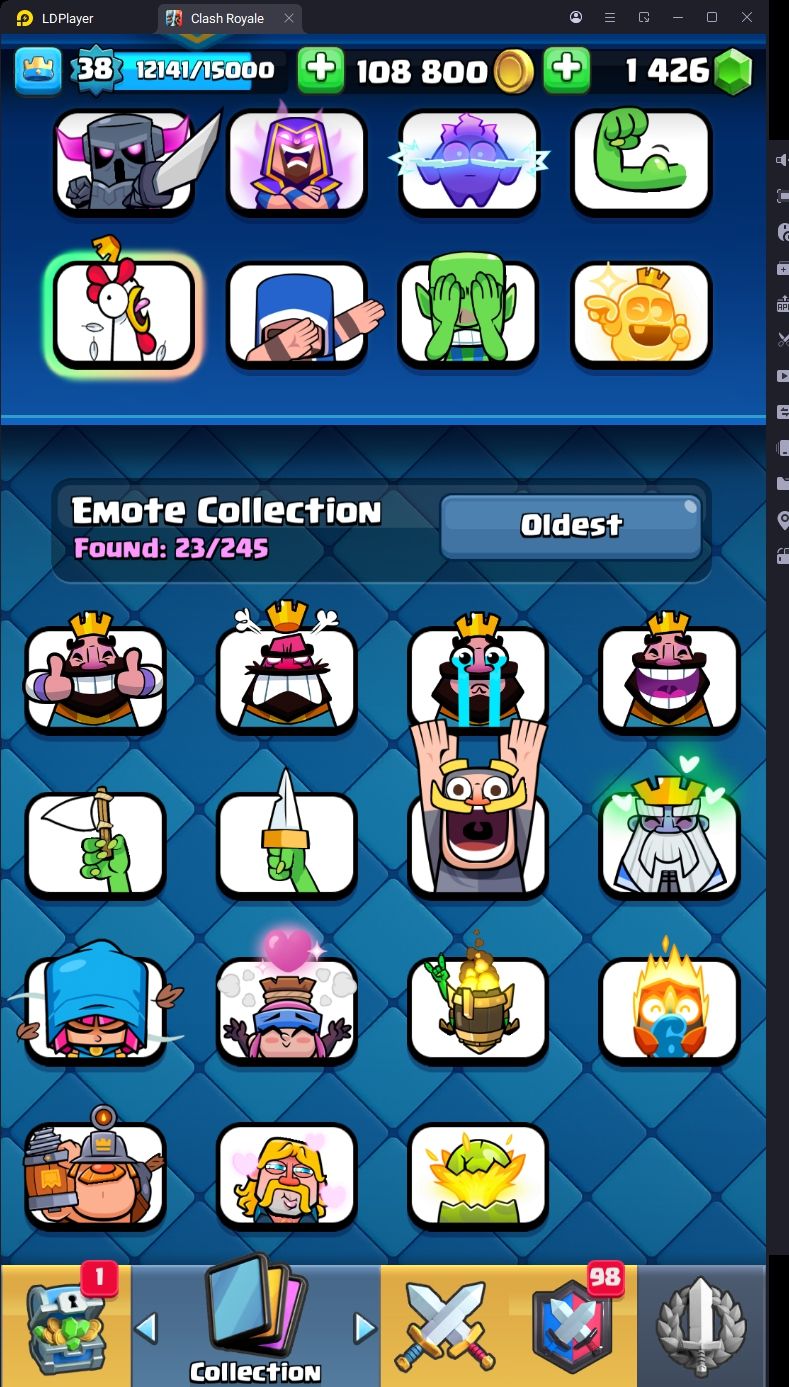This screenshot has height=1387, width=789.
Task: Tap the right arrow next to Collection
Action: 365,1328
